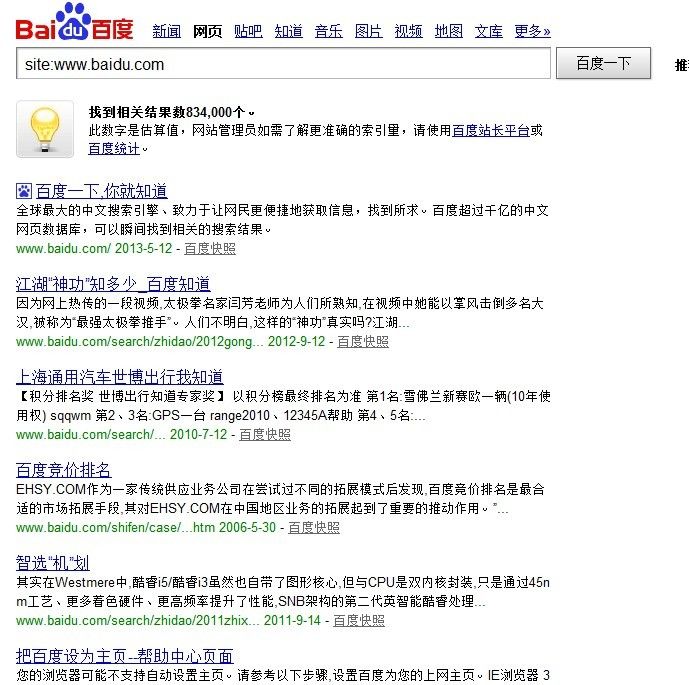Open the result 智选"机"划
Screen dimensions: 689x685
(x=53, y=562)
